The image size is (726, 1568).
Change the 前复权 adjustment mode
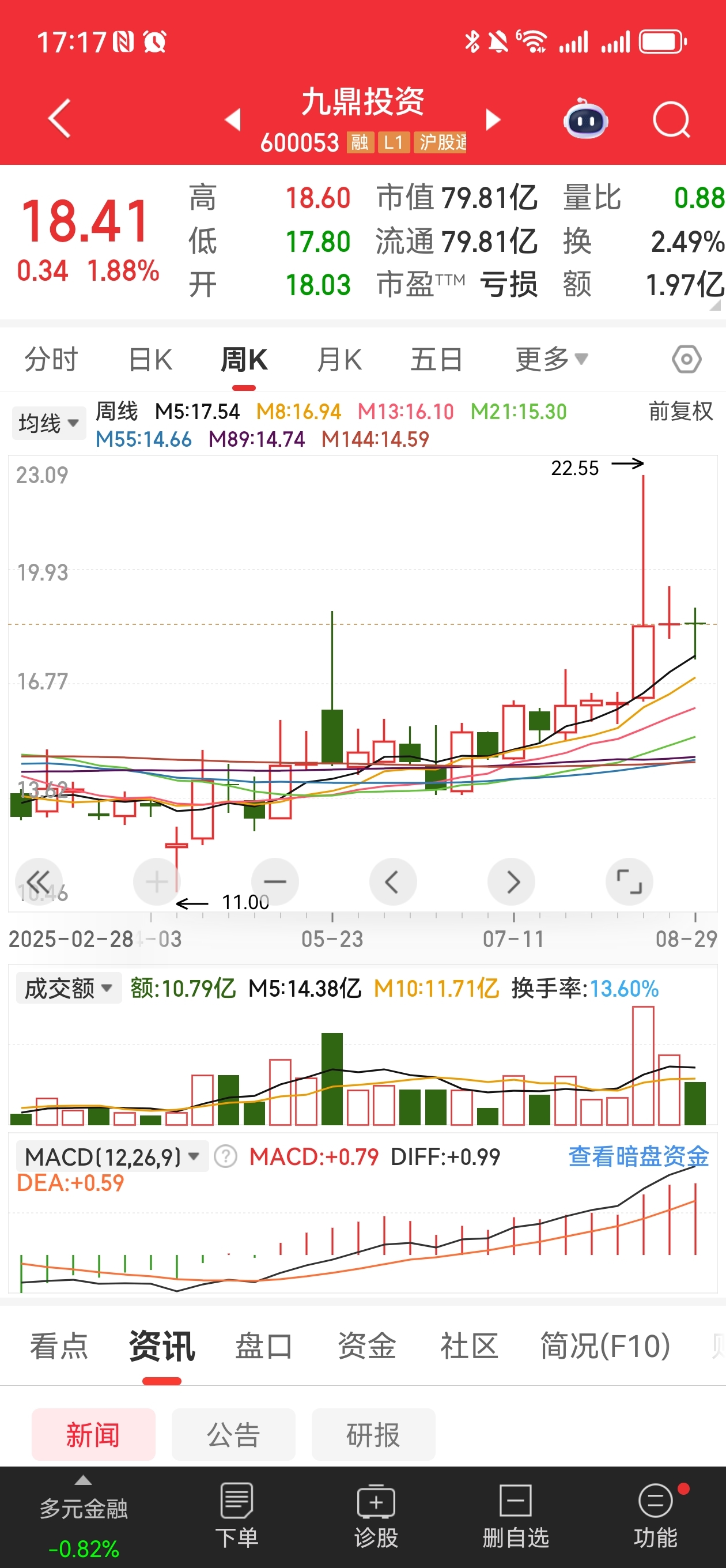click(680, 412)
